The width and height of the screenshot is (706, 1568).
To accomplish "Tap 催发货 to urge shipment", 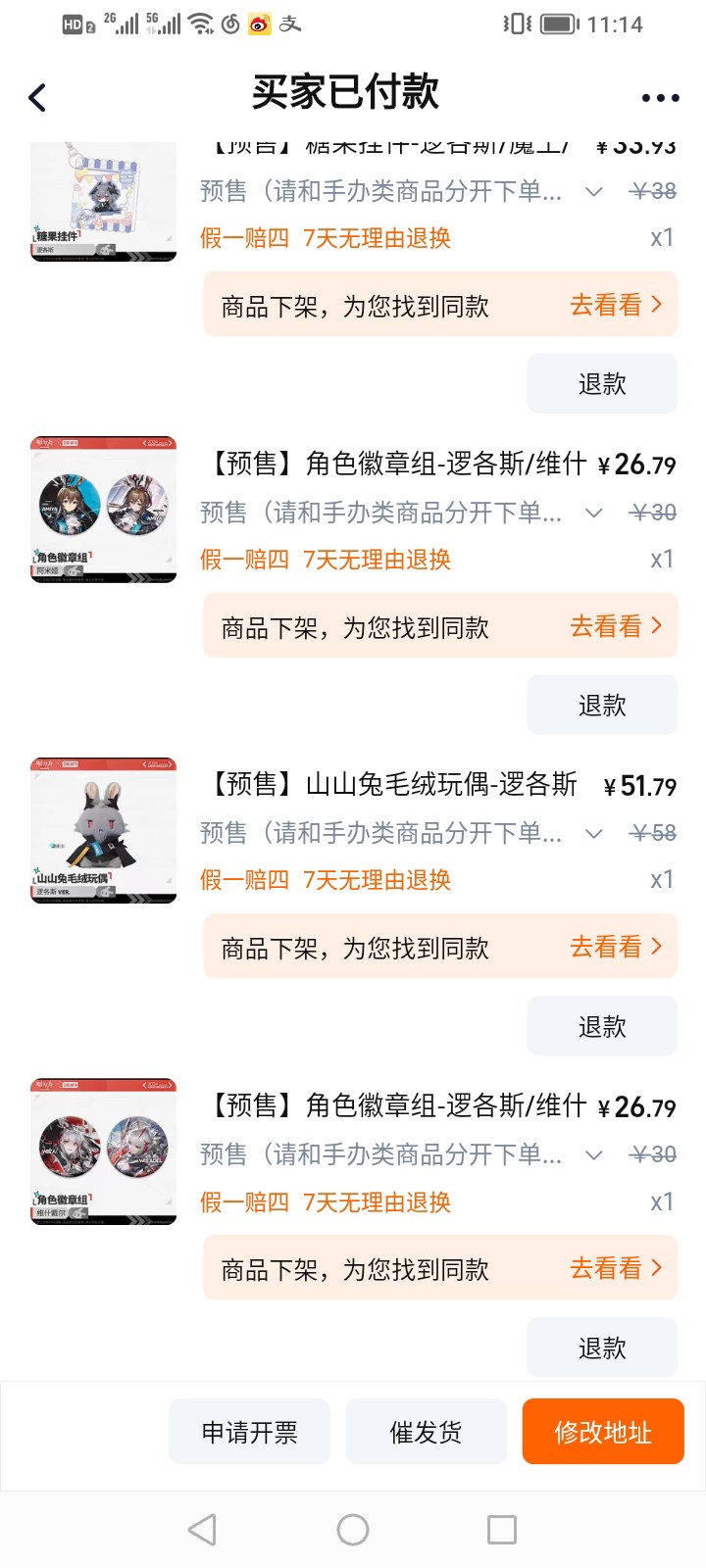I will [426, 1432].
